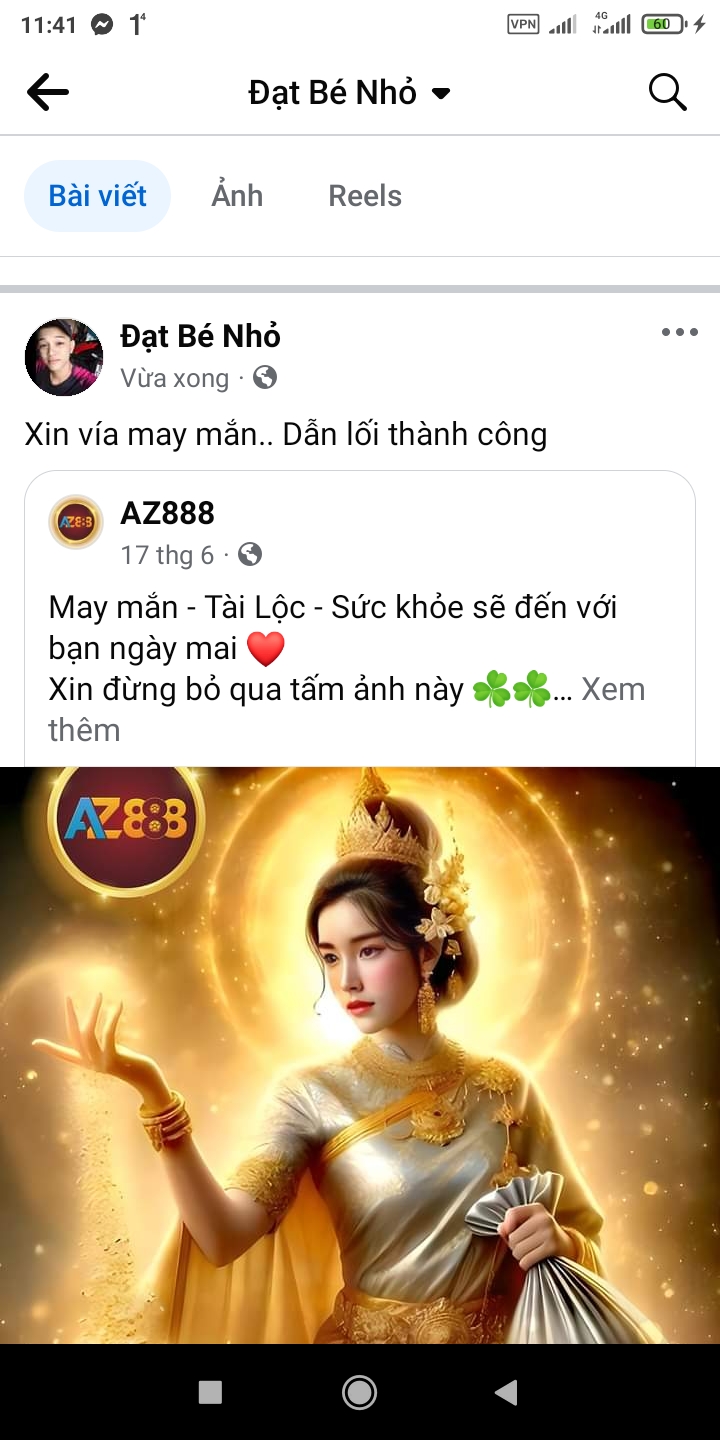
Task: Open the search magnifier icon
Action: (668, 93)
